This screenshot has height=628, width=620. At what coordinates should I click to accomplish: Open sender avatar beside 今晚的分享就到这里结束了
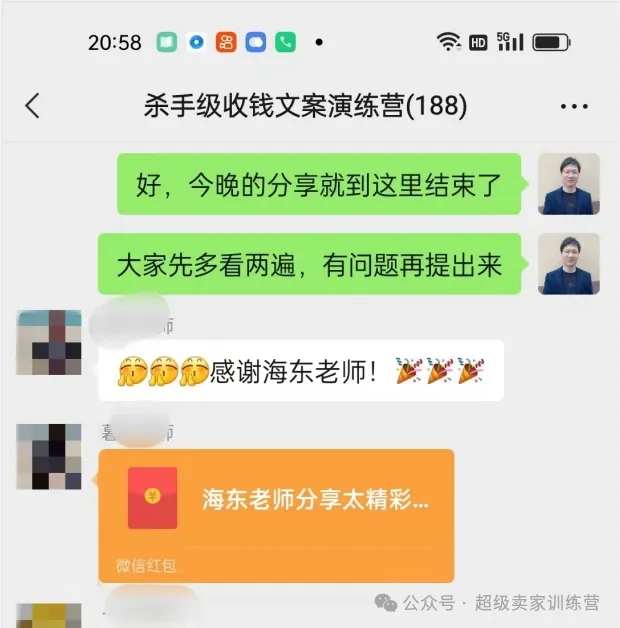[x=569, y=184]
